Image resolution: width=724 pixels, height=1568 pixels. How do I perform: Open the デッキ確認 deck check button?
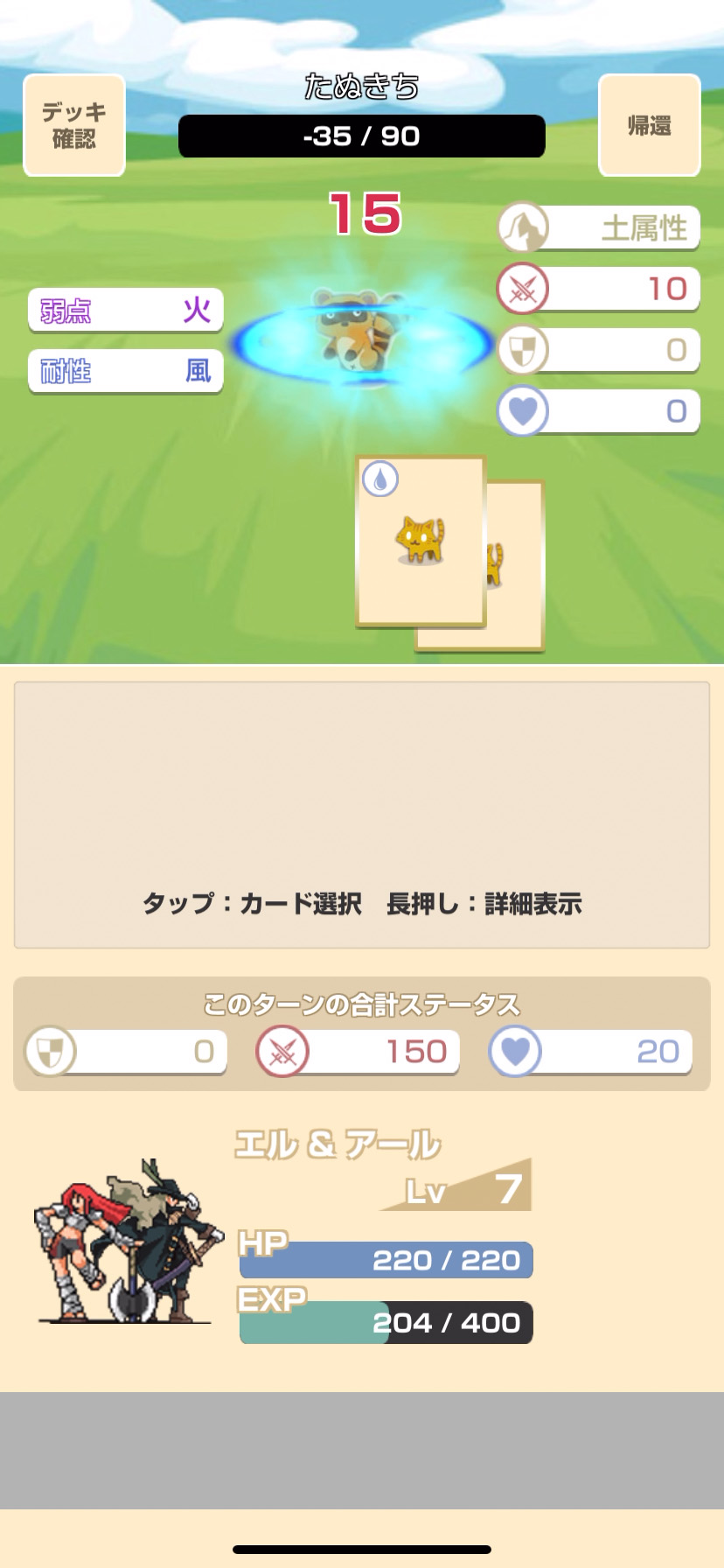coord(74,125)
